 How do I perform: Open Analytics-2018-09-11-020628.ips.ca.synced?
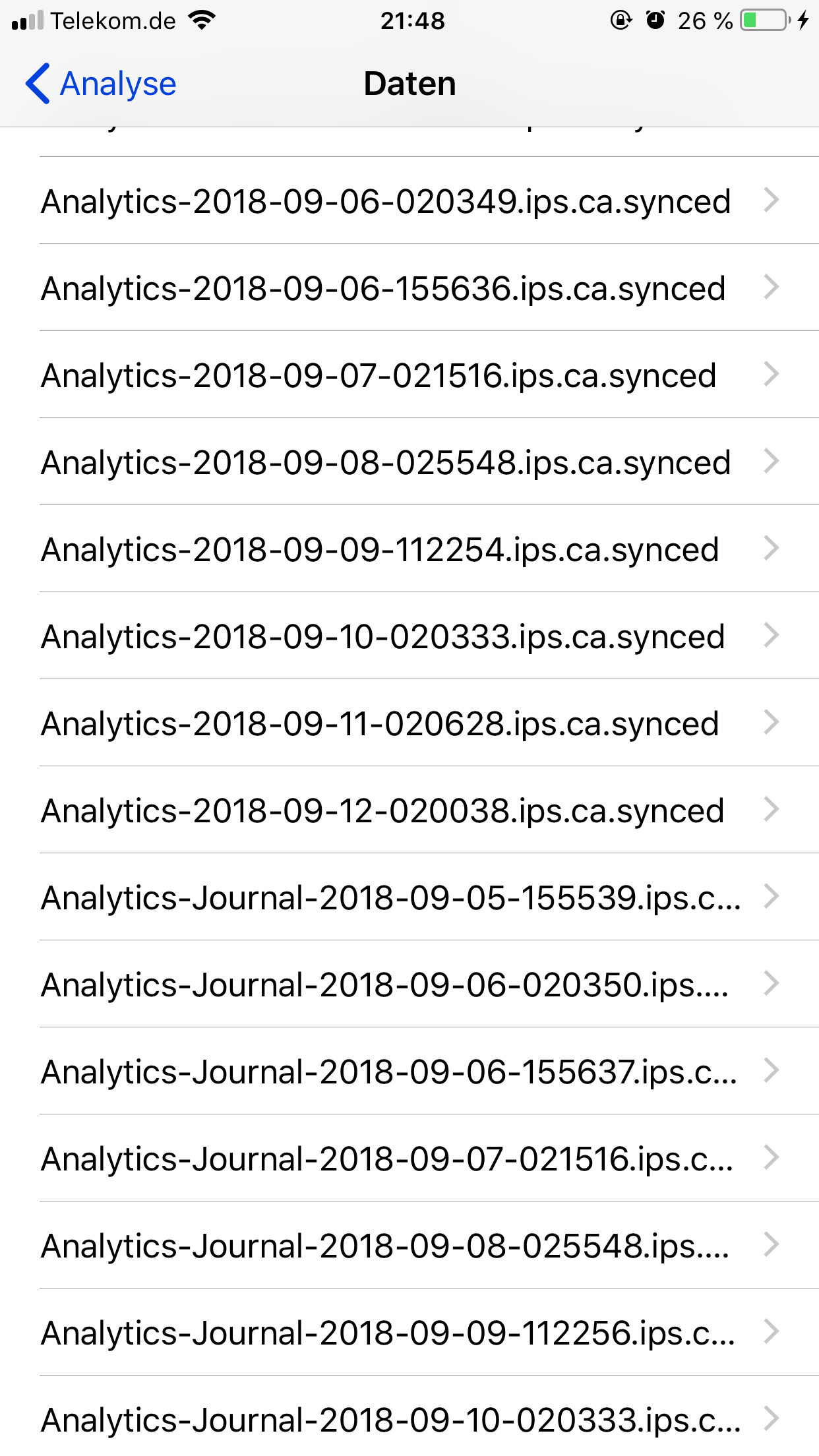[409, 723]
